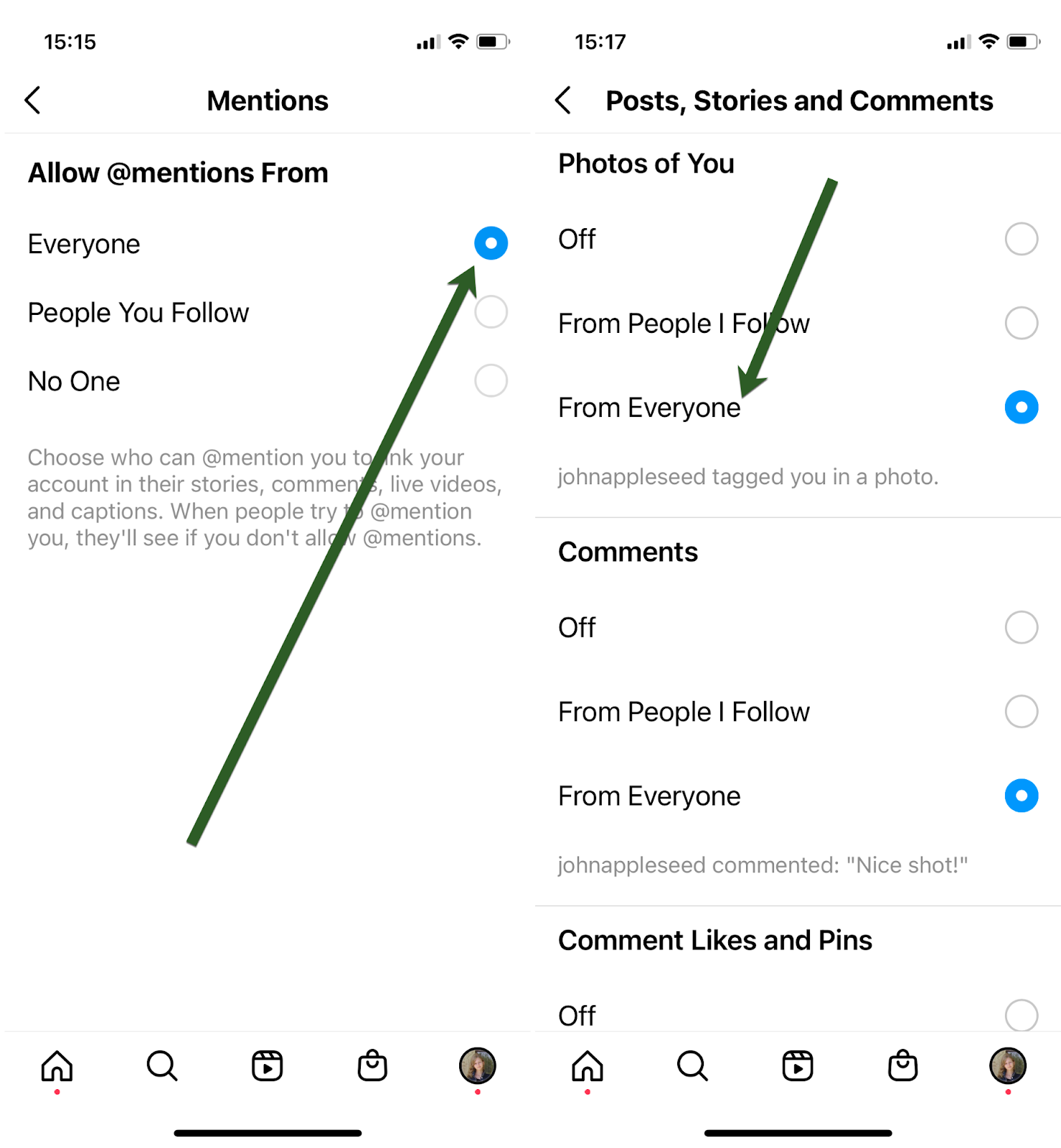The image size is (1061, 1148).
Task: Go back from Posts, Stories and Comments
Action: (564, 100)
